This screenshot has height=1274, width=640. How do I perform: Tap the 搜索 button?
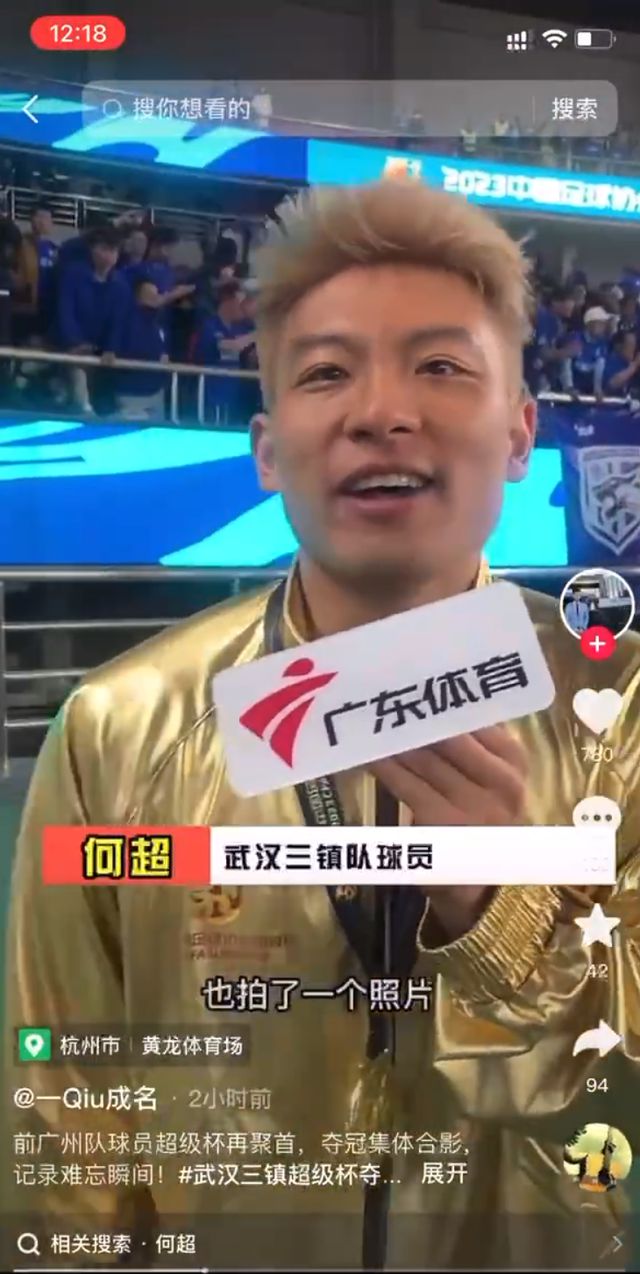click(574, 109)
